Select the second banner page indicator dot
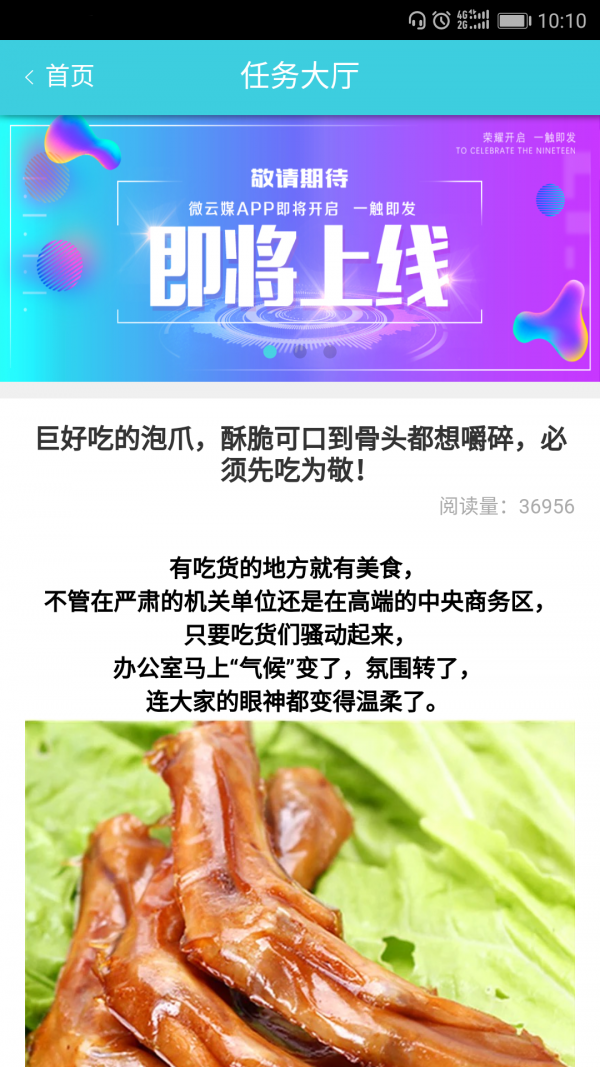This screenshot has height=1067, width=600. (x=300, y=351)
